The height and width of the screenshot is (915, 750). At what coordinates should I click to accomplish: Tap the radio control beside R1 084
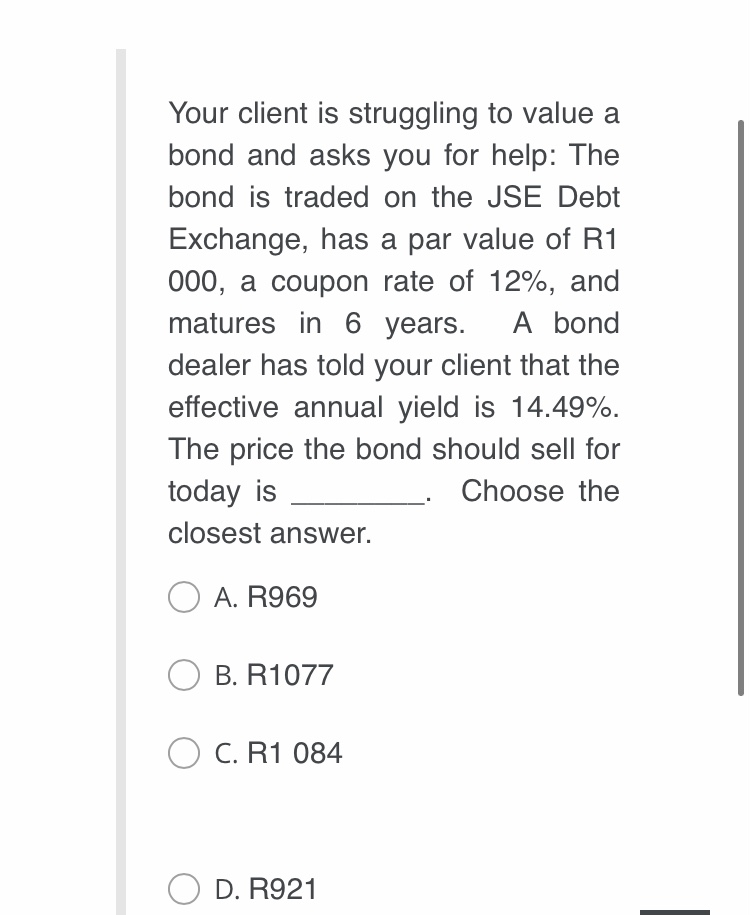pyautogui.click(x=184, y=754)
